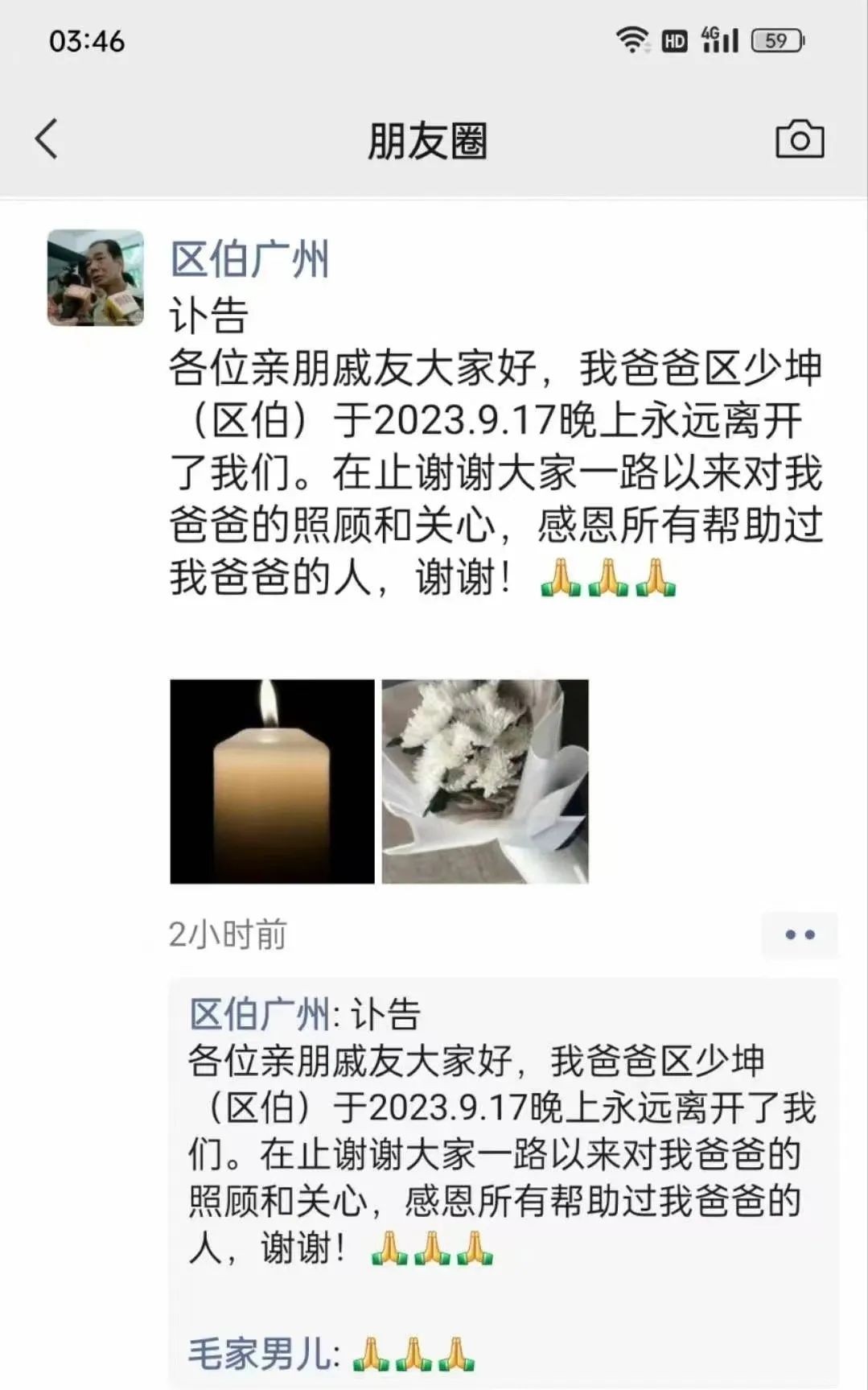Go back from the 朋友圈 page
The height and width of the screenshot is (1390, 868).
[47, 139]
